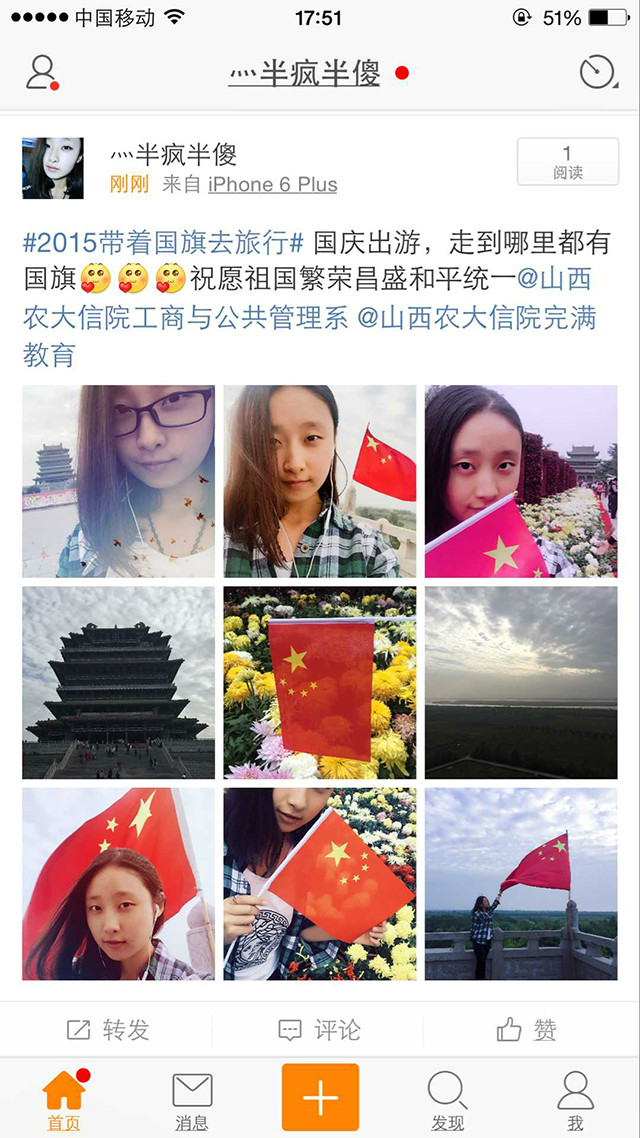Viewport: 640px width, 1138px height.
Task: Open the poster's avatar profile
Action: coord(52,168)
